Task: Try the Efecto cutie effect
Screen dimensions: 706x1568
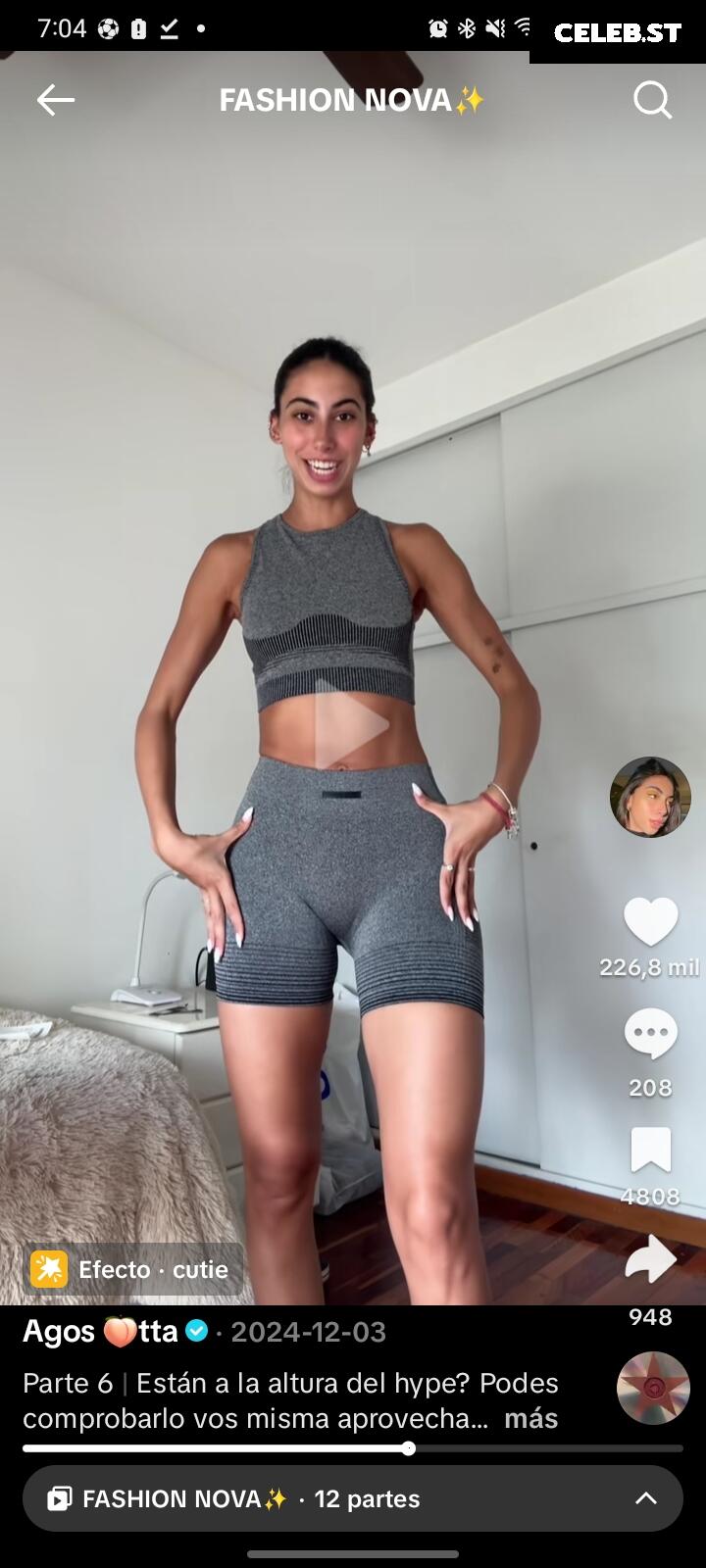Action: pyautogui.click(x=132, y=1269)
